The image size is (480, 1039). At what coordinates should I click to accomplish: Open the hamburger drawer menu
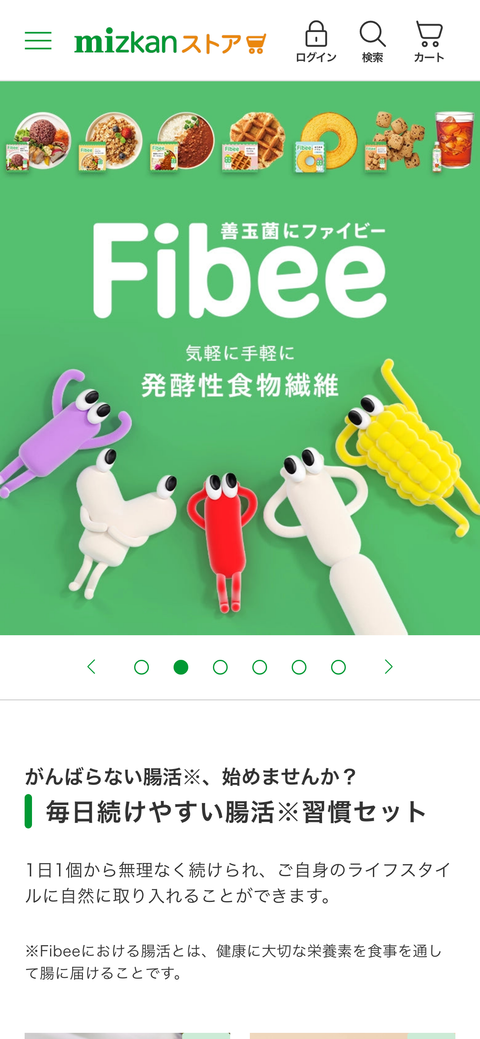[38, 40]
